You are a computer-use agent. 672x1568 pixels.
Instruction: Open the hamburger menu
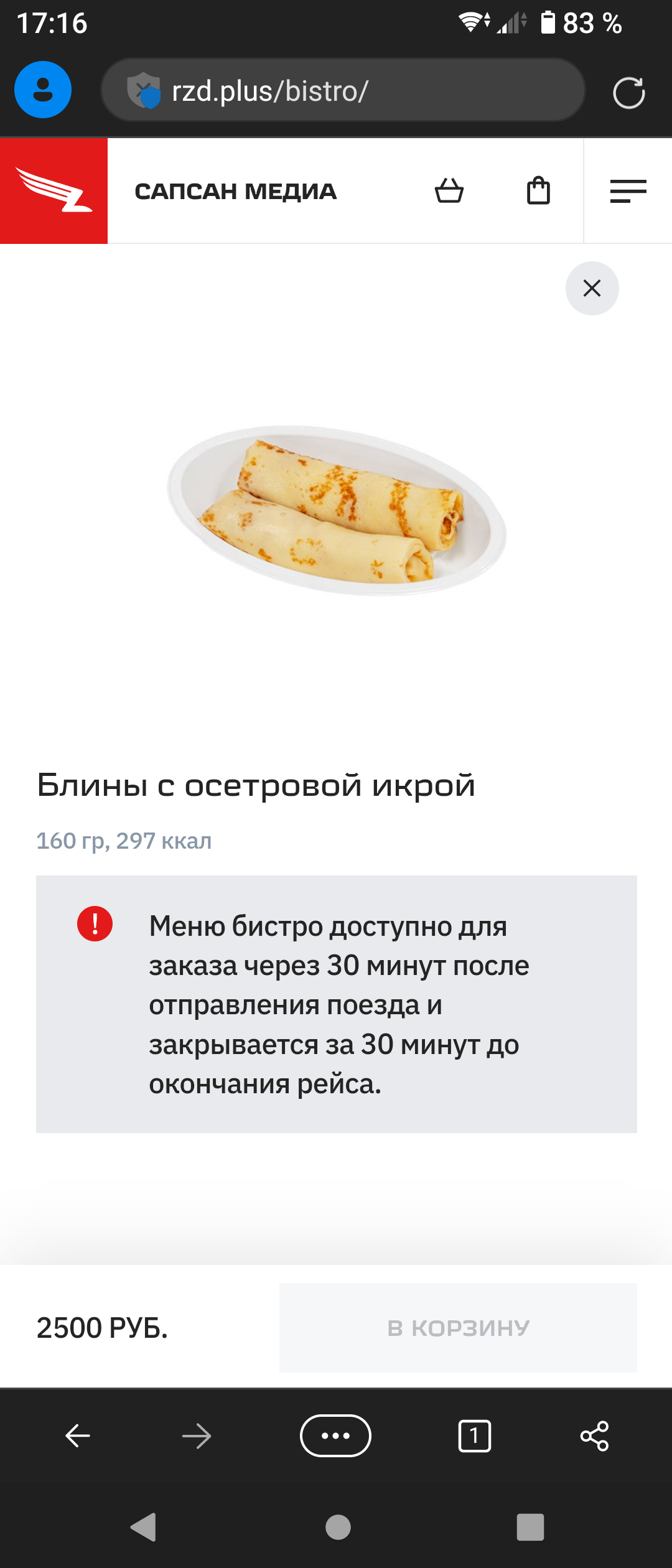point(628,191)
